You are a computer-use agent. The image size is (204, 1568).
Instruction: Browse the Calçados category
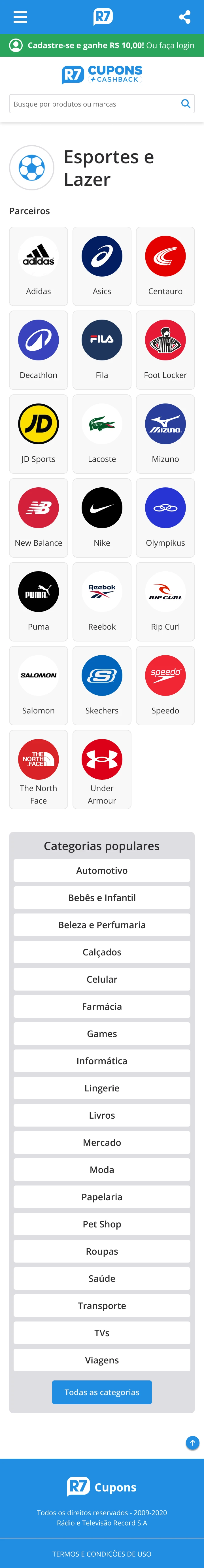102,952
